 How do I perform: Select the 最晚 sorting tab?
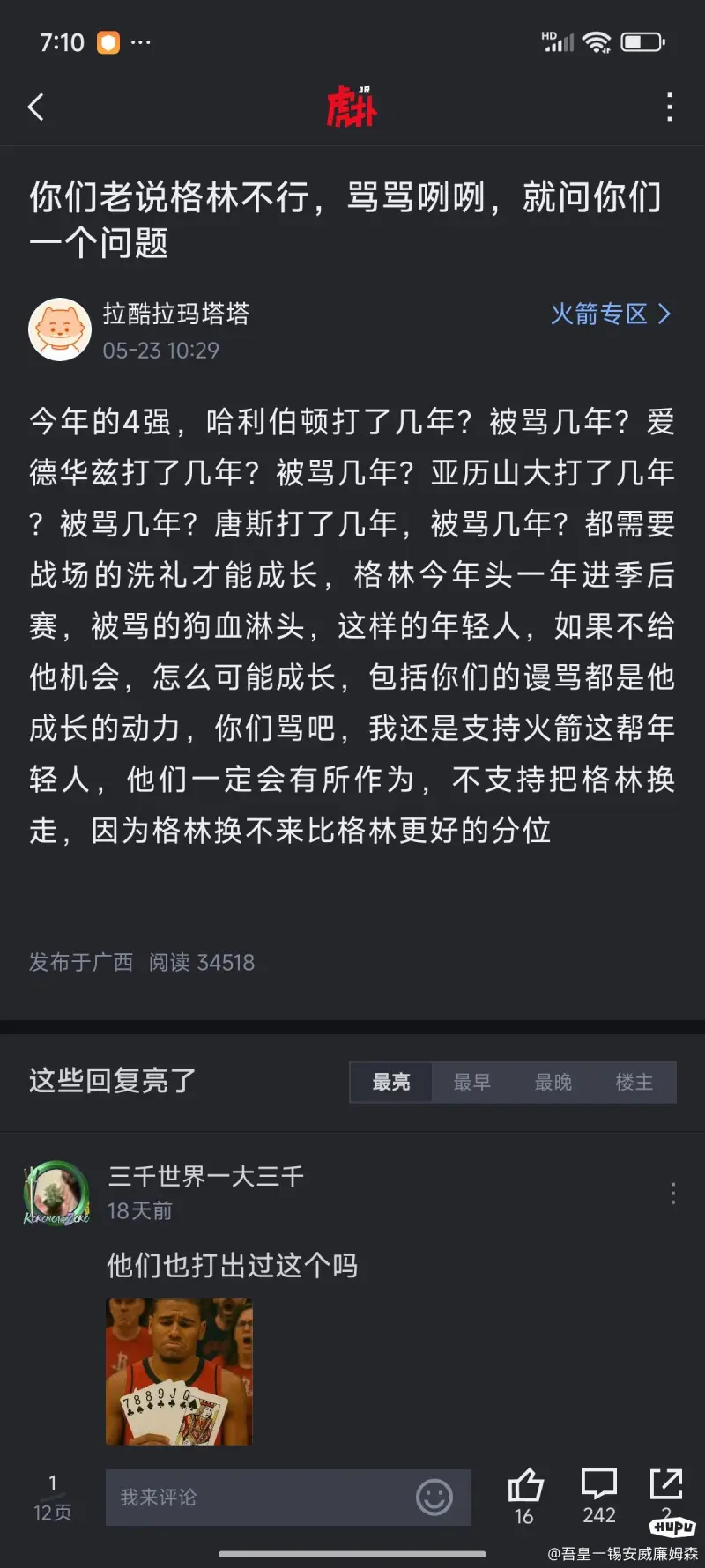pos(553,1082)
